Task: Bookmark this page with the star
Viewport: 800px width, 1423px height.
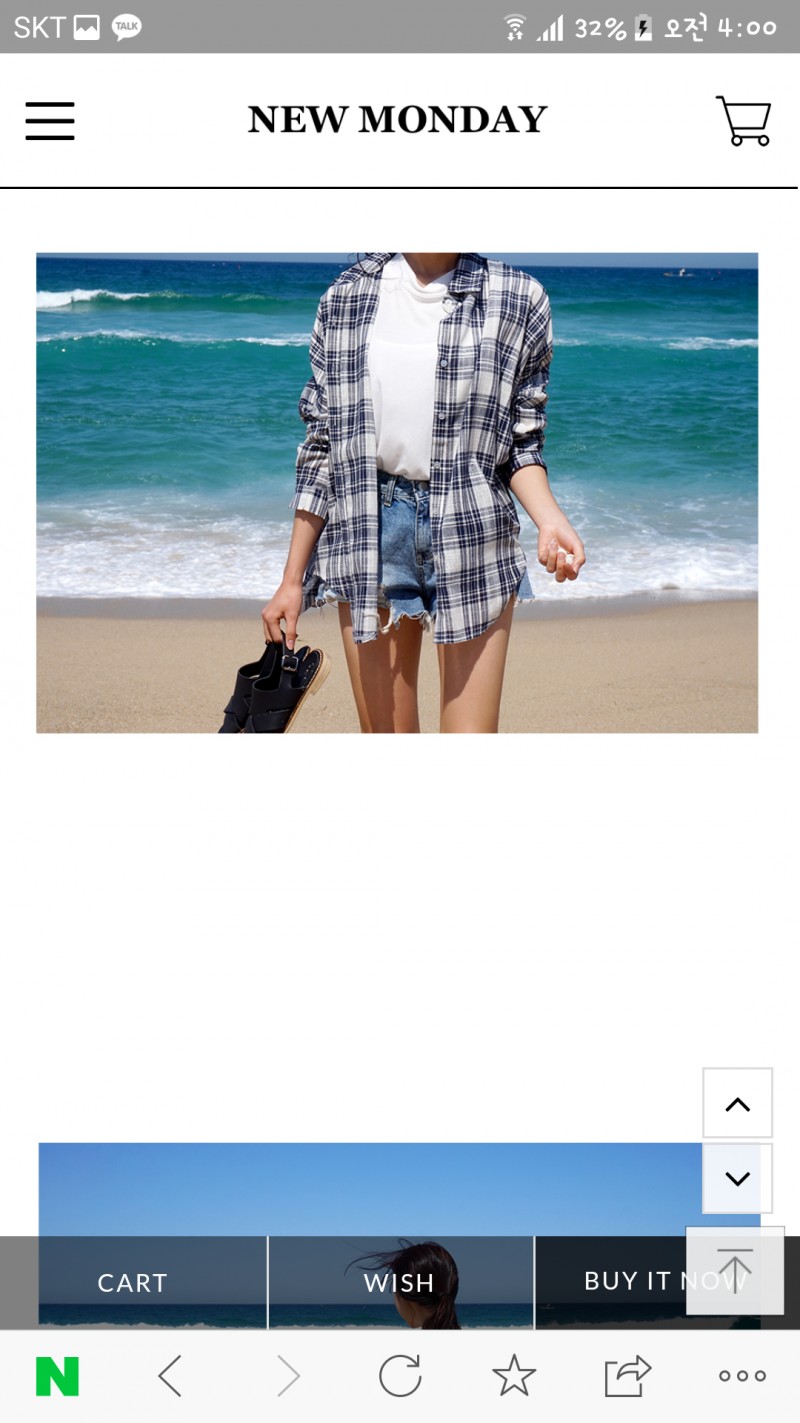Action: [514, 1377]
